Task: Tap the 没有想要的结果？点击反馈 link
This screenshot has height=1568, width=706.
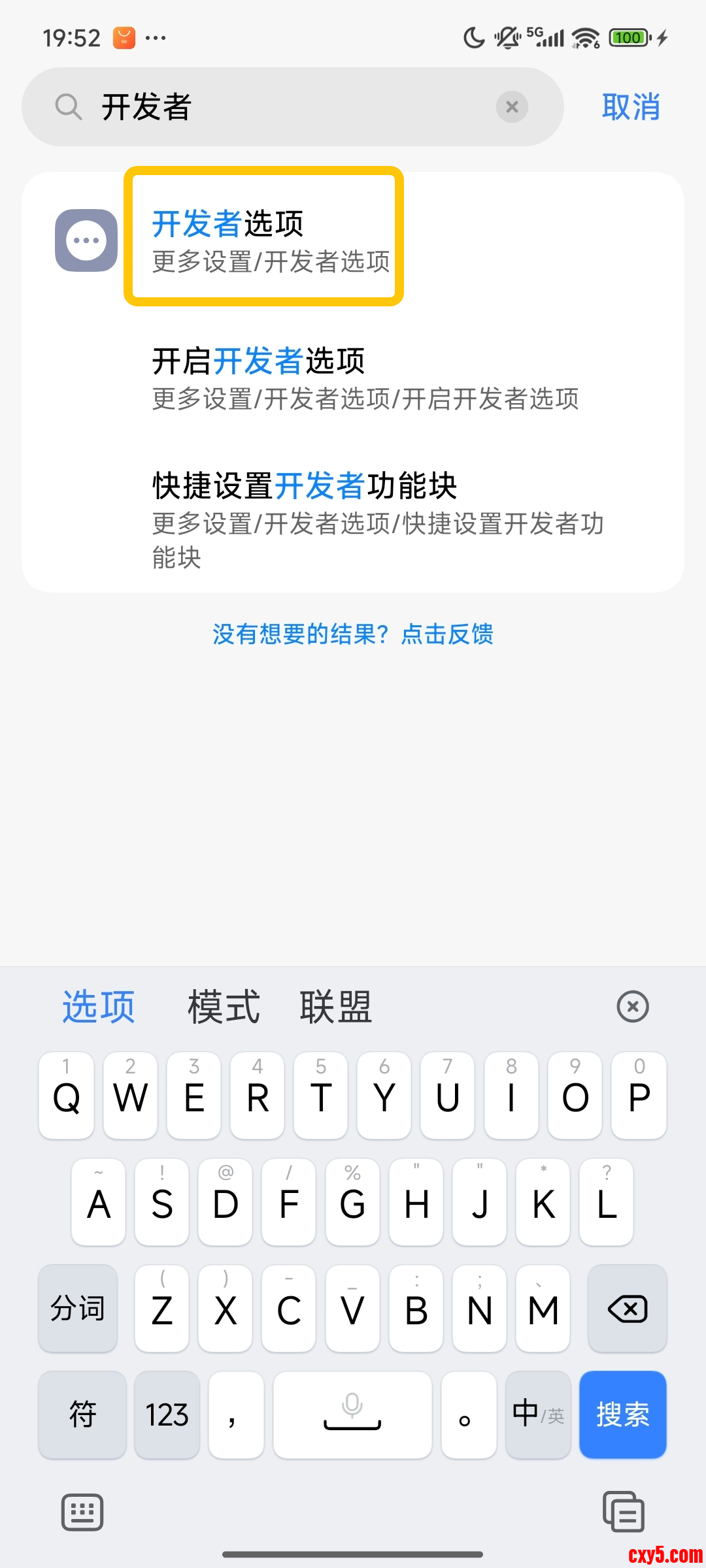Action: point(353,634)
